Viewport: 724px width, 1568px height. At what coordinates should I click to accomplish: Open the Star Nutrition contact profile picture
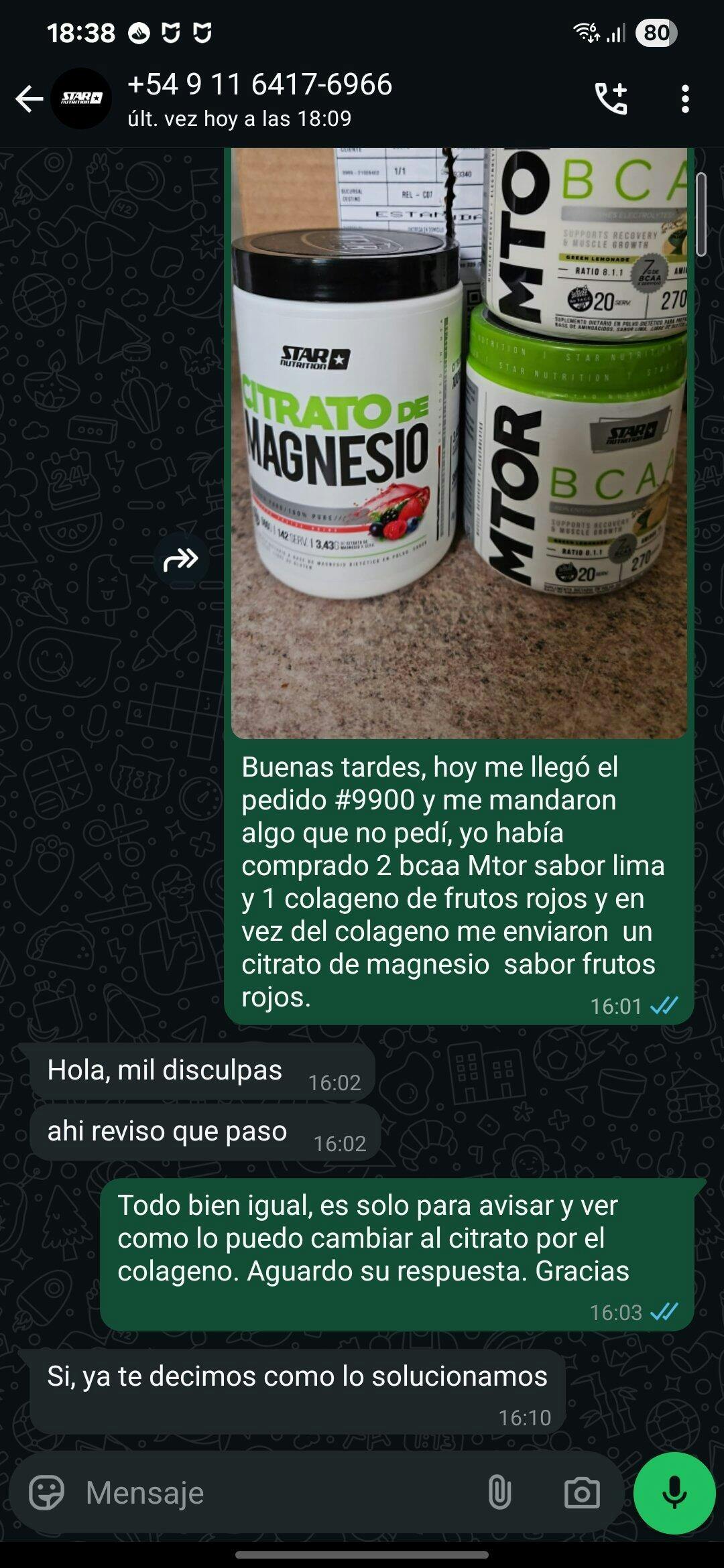coord(81,99)
